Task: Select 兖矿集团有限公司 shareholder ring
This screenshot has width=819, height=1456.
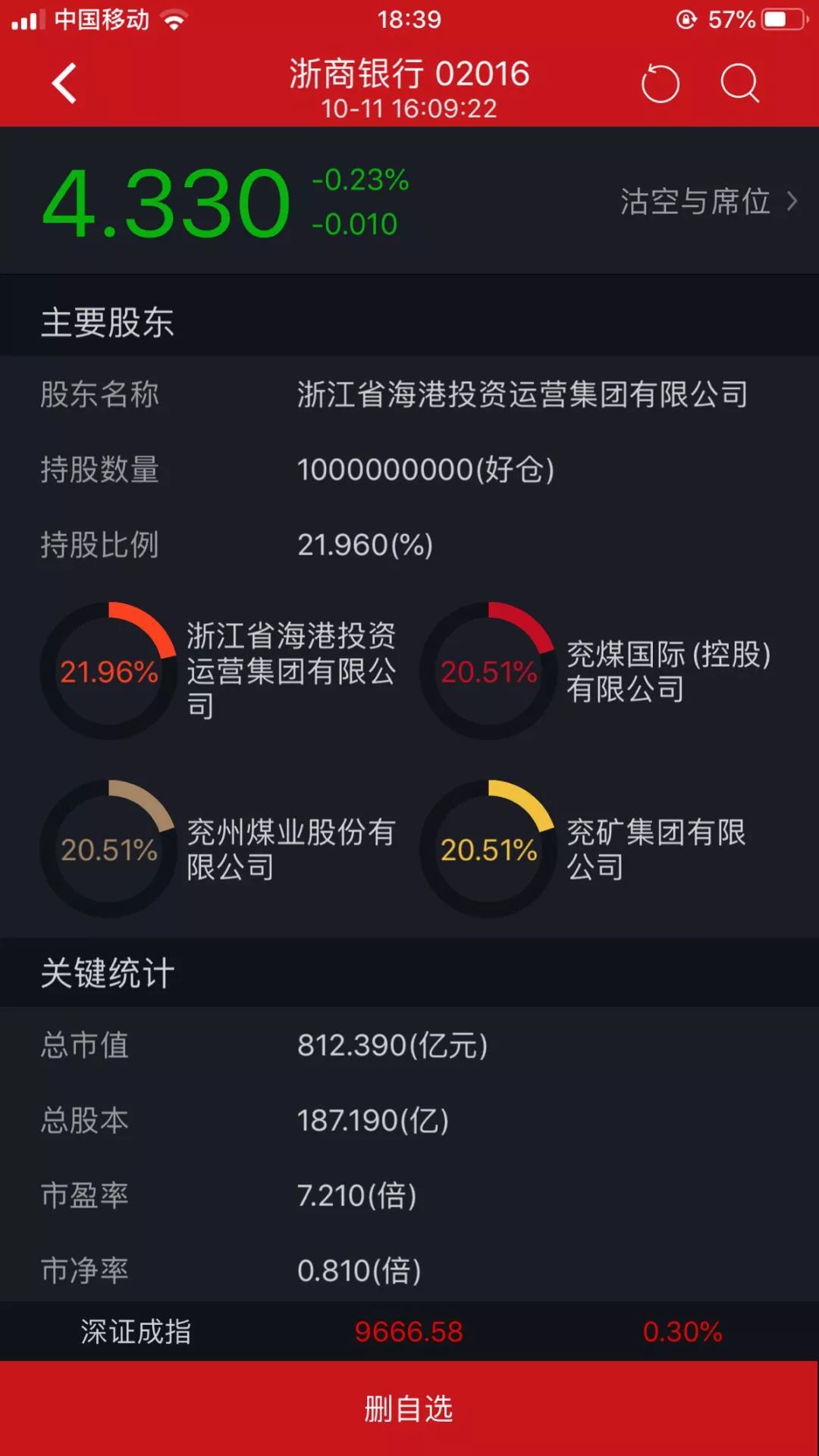Action: pyautogui.click(x=488, y=849)
